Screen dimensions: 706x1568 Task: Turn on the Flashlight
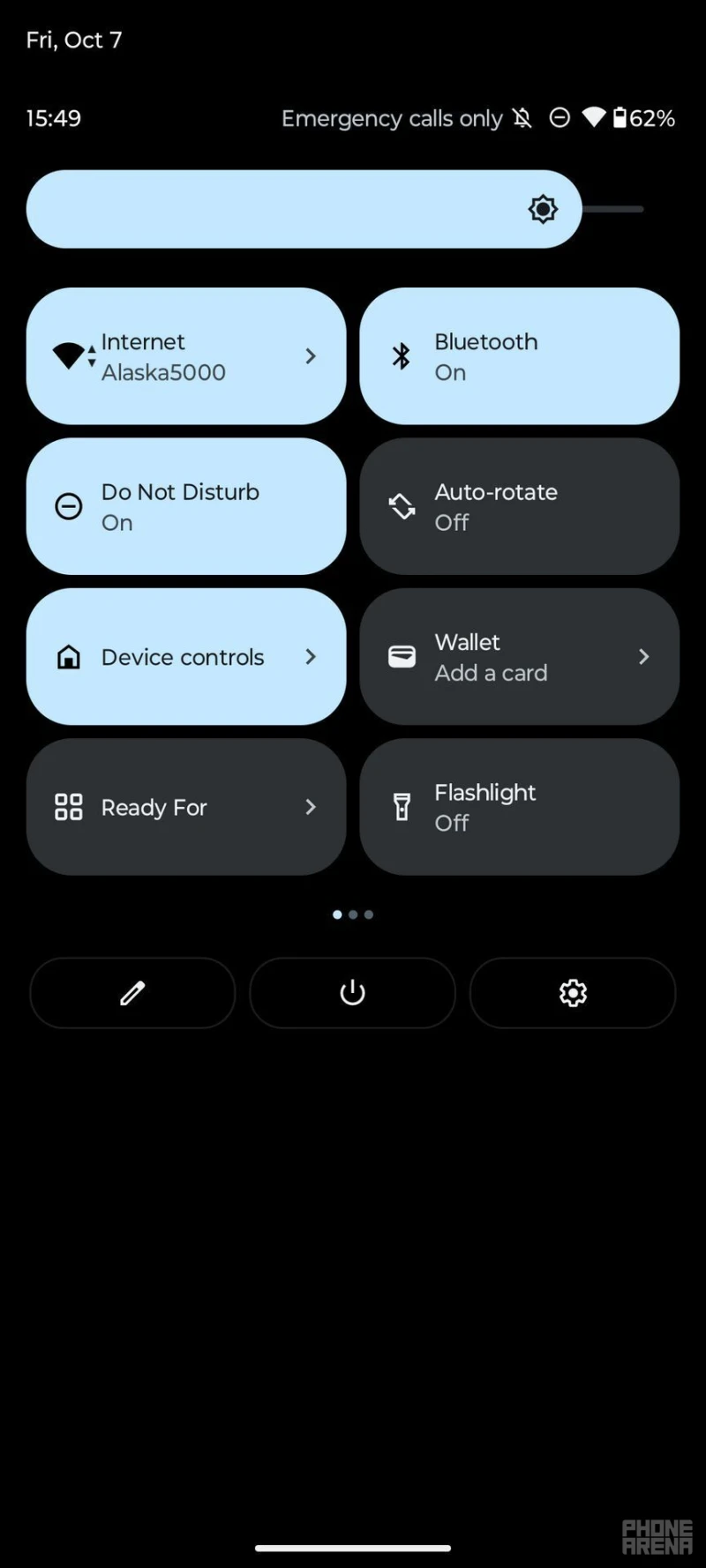(518, 806)
